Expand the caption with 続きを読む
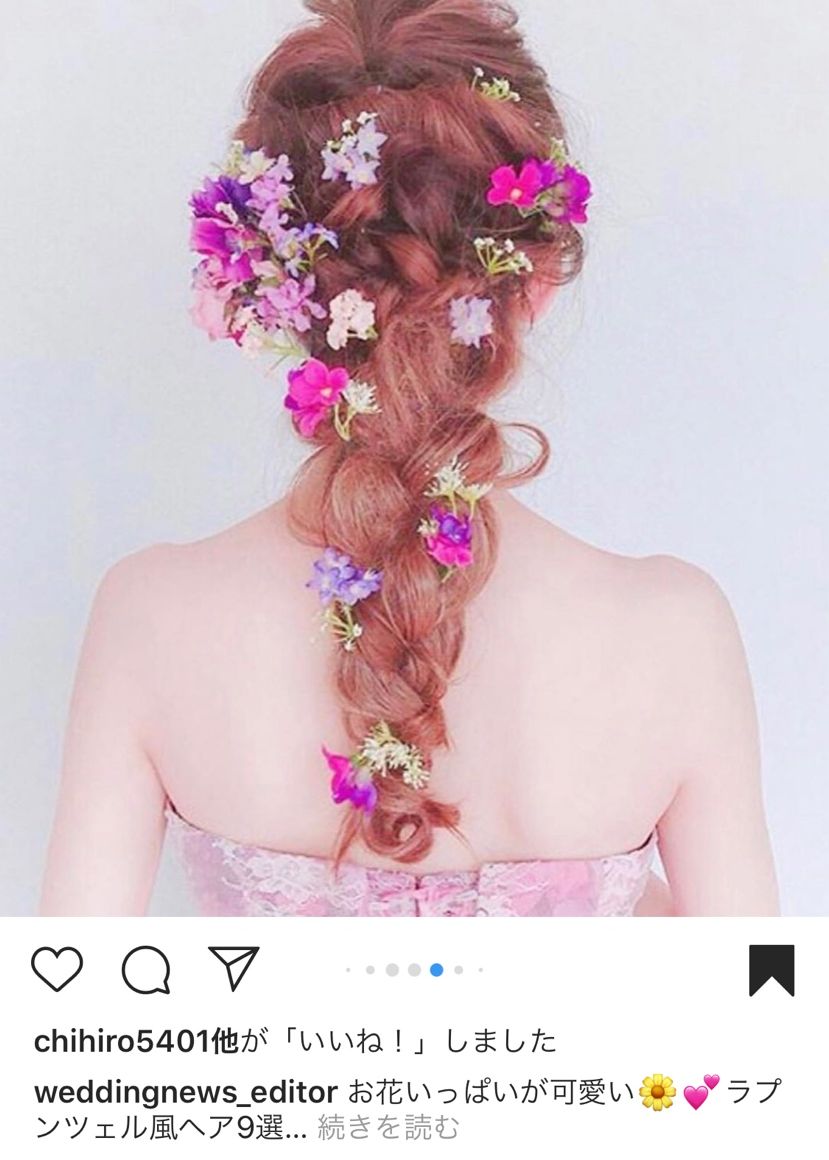Image resolution: width=829 pixels, height=1160 pixels. click(x=388, y=1128)
